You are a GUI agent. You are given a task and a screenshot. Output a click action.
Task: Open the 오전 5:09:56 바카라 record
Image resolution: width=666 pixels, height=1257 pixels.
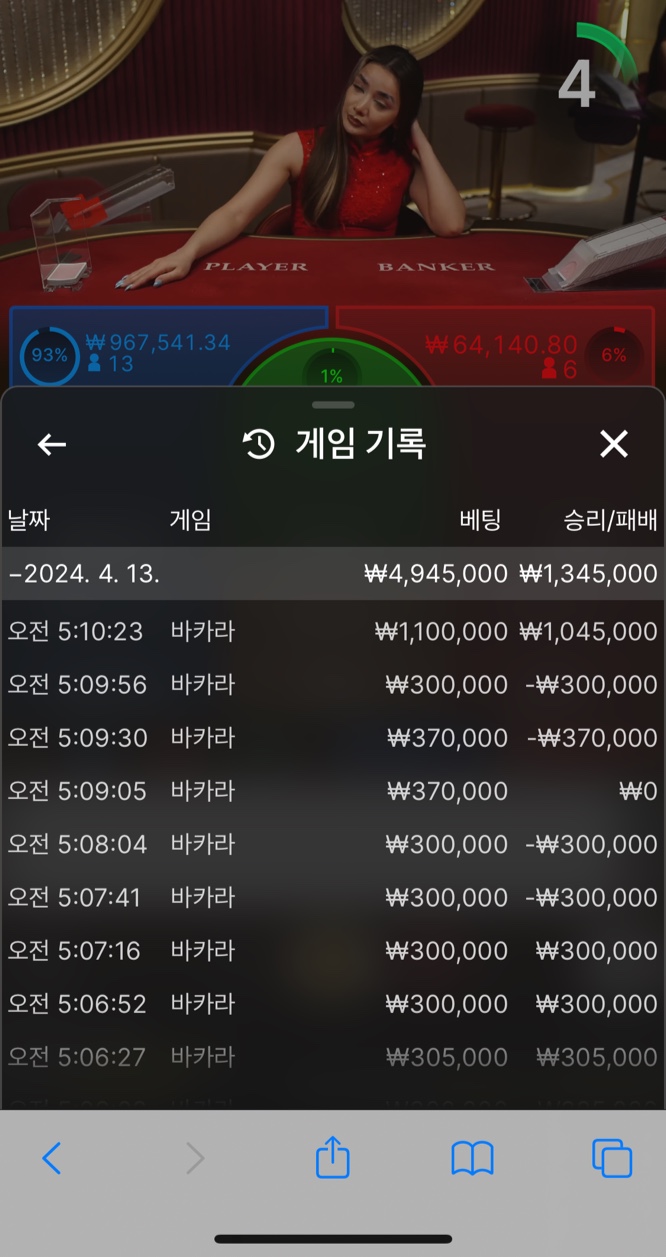tap(333, 685)
